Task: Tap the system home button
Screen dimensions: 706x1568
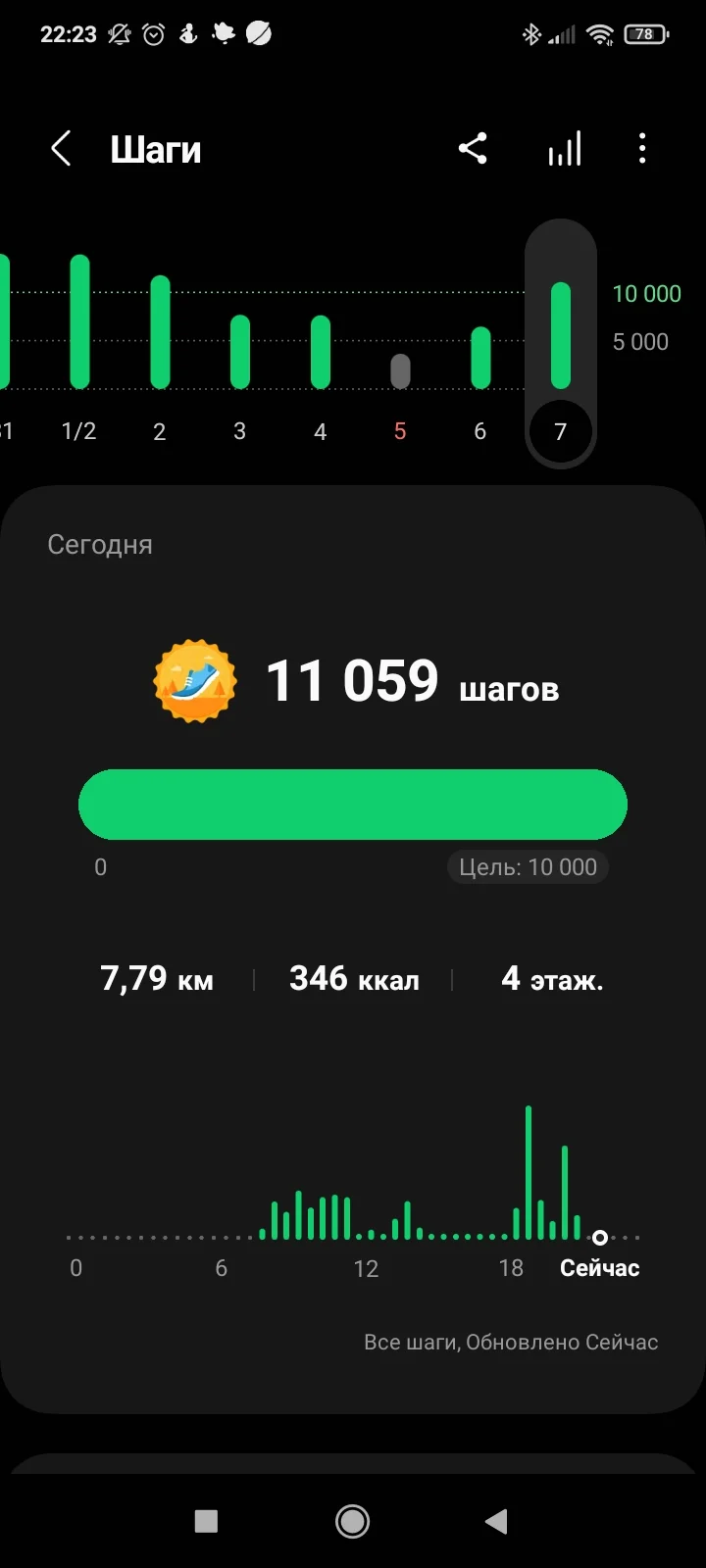Action: click(352, 1521)
